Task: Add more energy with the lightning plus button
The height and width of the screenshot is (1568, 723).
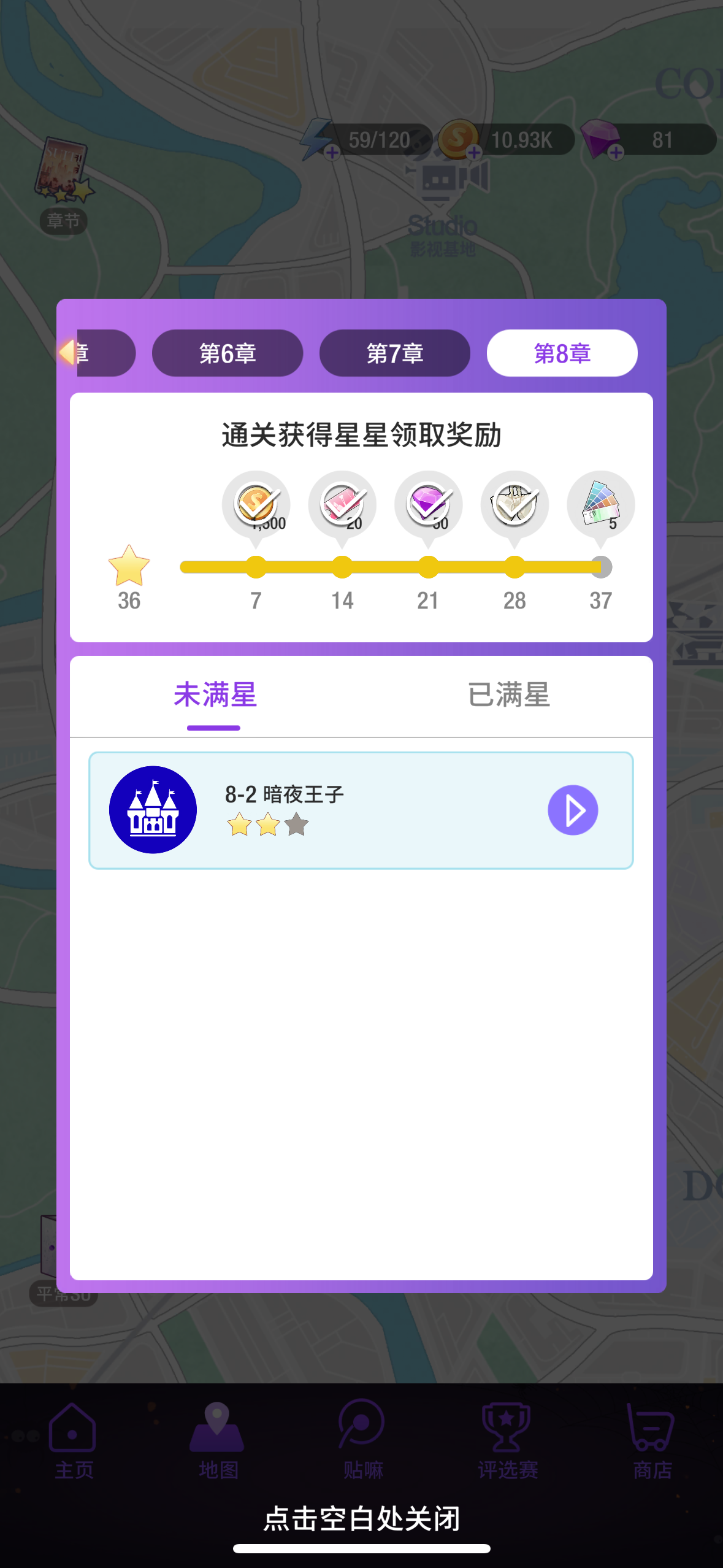Action: [331, 153]
